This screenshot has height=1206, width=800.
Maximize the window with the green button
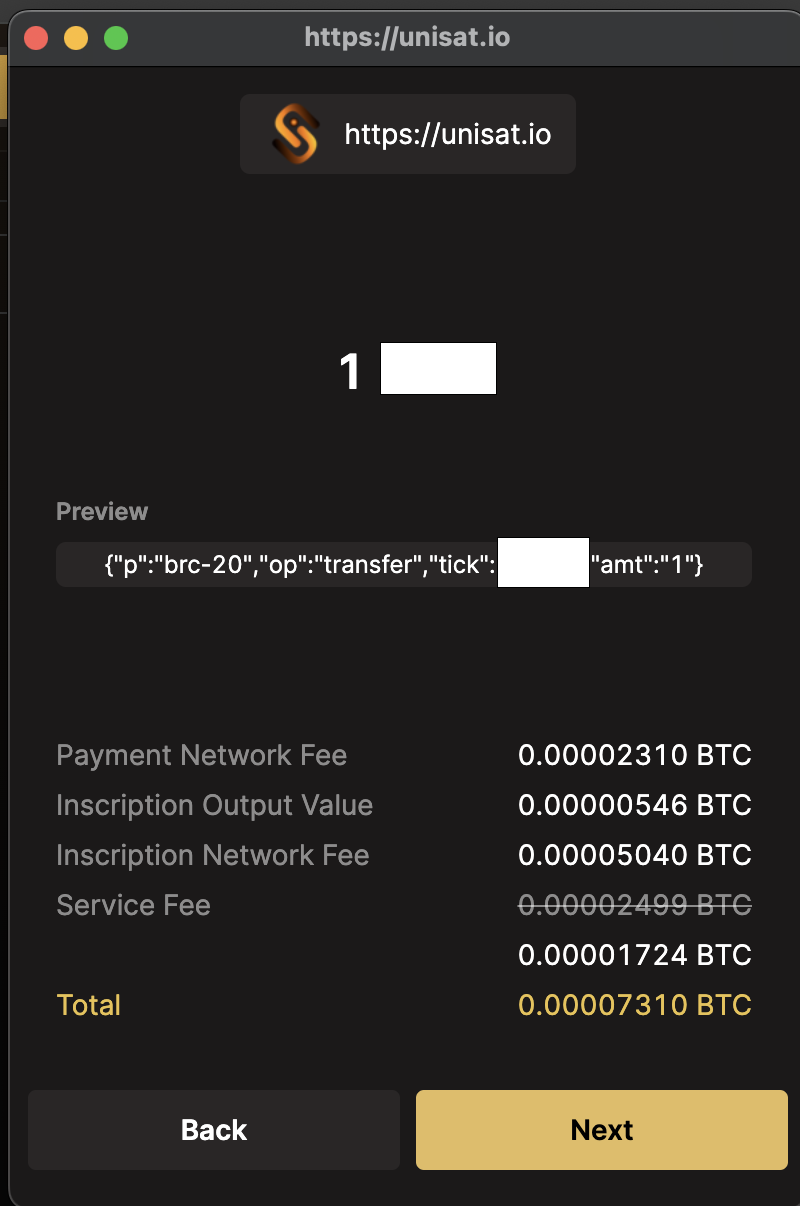point(116,39)
